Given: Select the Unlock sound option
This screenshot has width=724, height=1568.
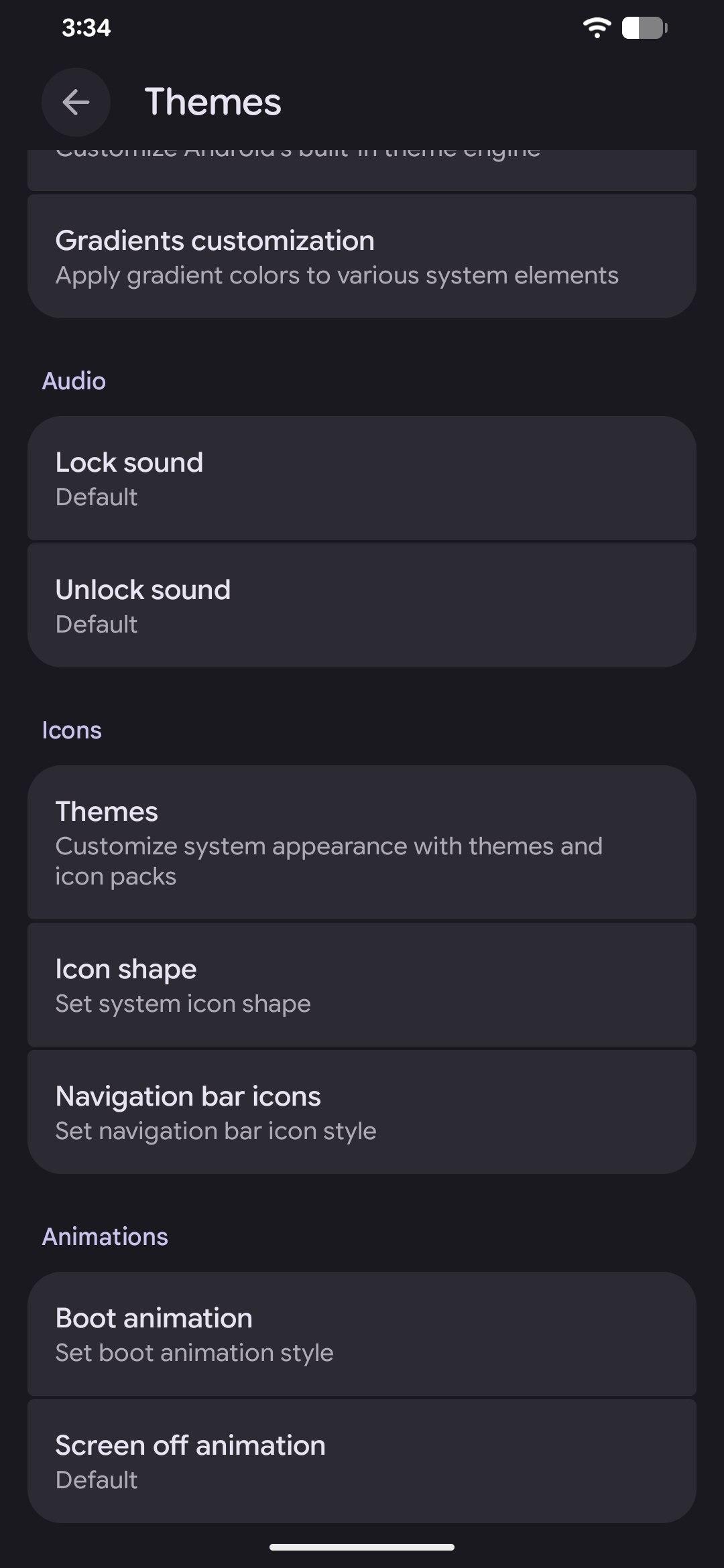Looking at the screenshot, I should pos(362,606).
